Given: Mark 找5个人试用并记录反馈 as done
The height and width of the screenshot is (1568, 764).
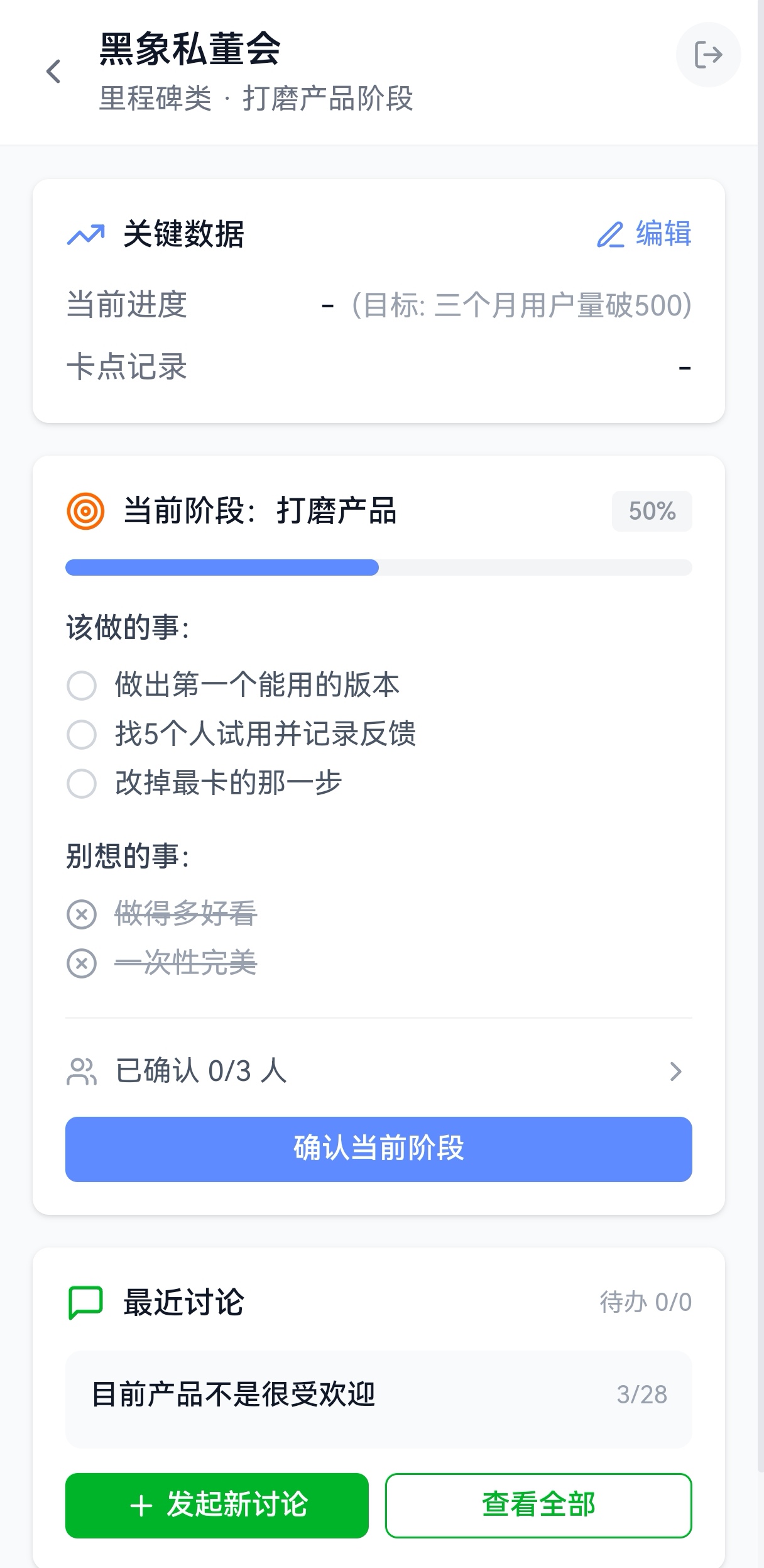Looking at the screenshot, I should [x=82, y=735].
